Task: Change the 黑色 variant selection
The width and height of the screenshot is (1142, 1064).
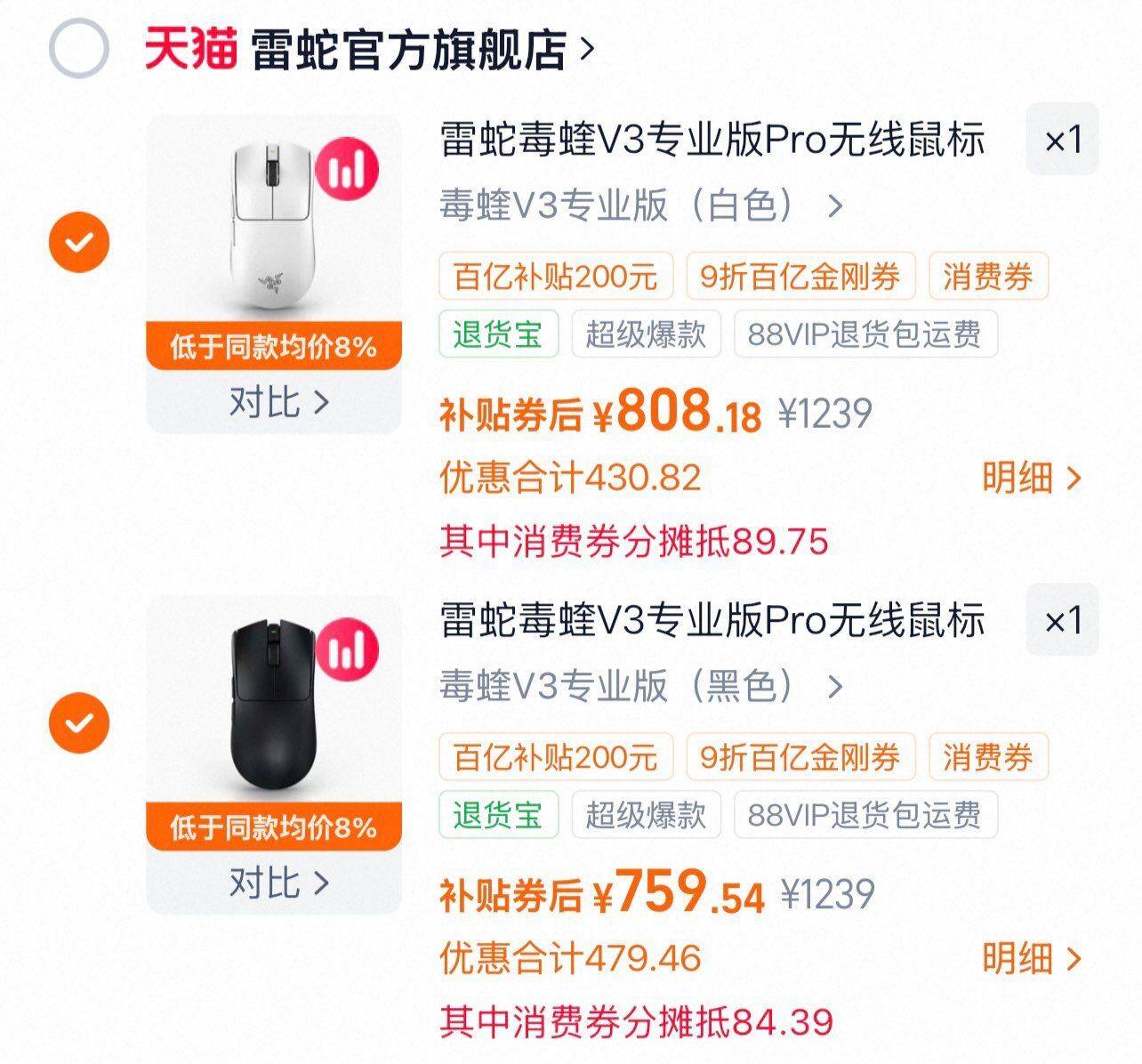Action: [640, 687]
